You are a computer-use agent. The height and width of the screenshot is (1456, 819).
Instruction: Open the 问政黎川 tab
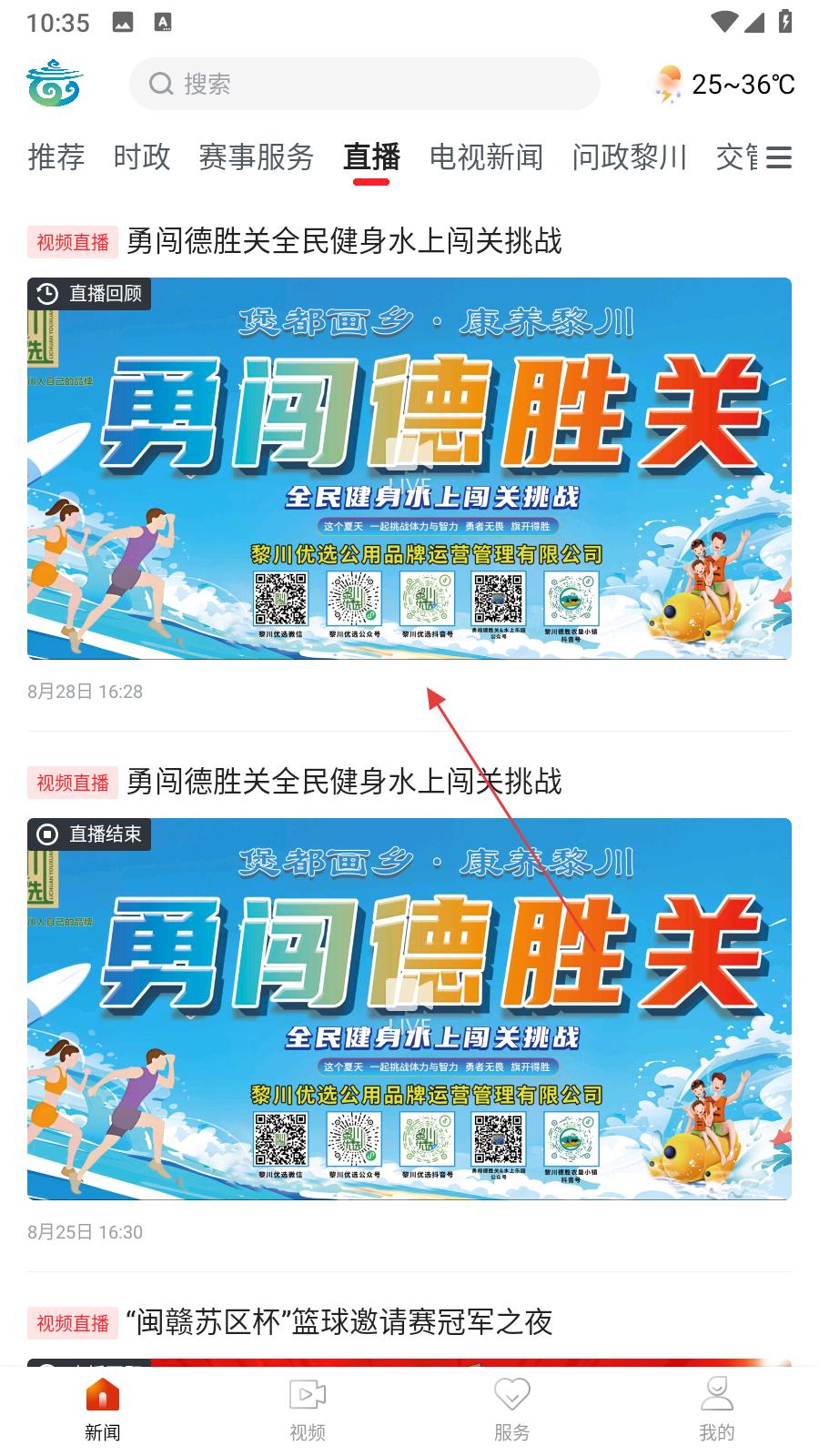630,157
